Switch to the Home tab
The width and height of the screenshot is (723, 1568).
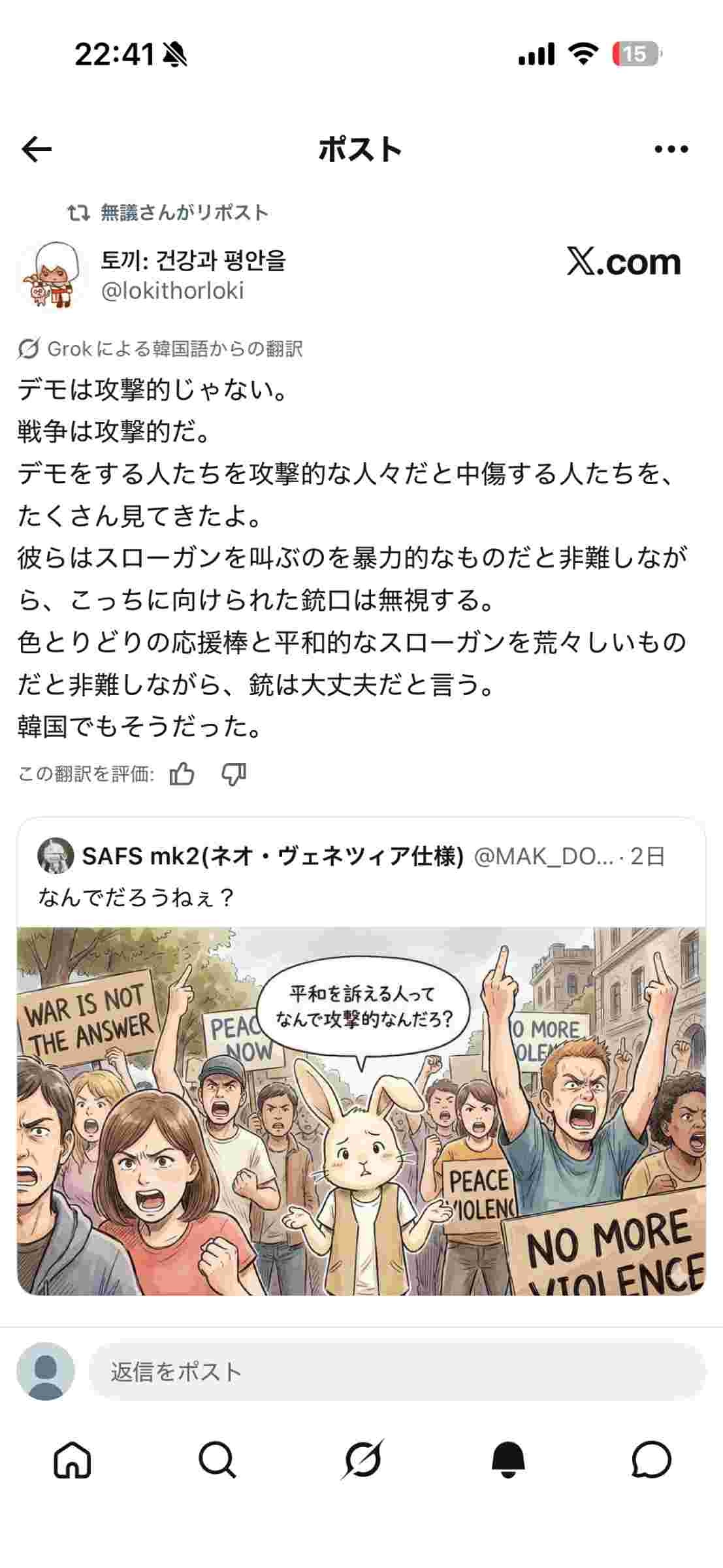(72, 1460)
